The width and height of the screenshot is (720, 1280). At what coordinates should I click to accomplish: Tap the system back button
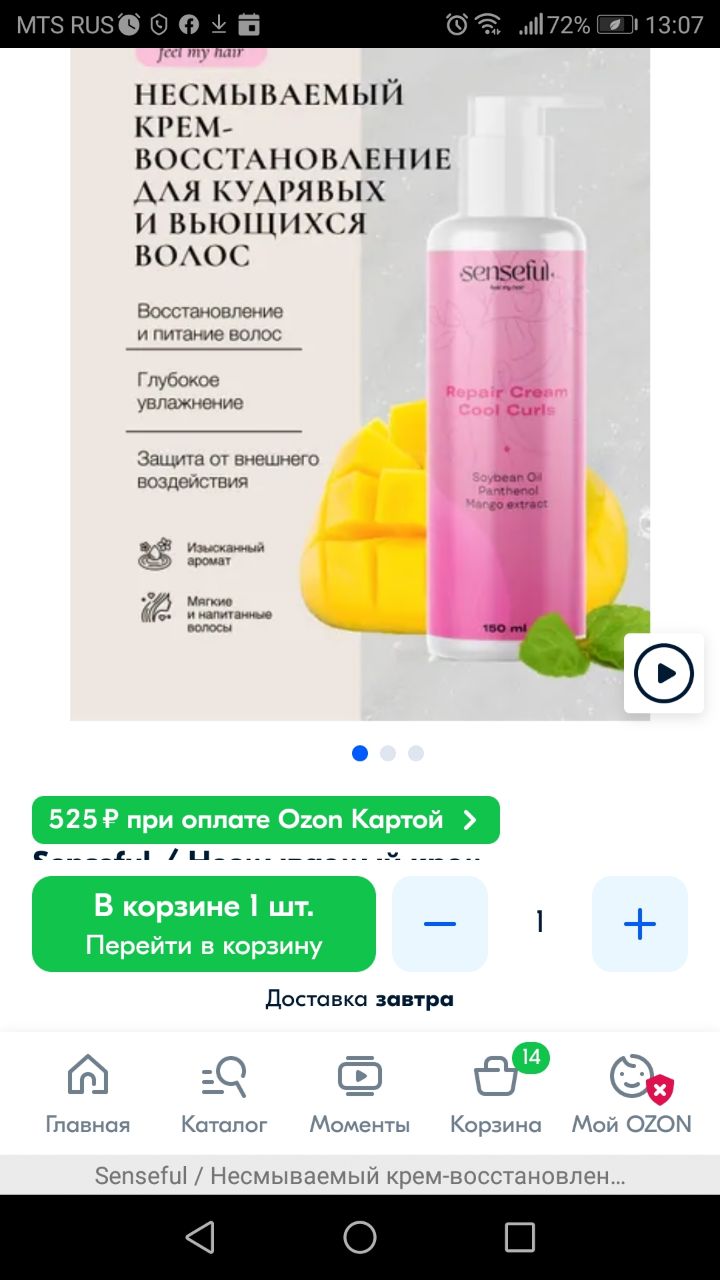pyautogui.click(x=200, y=1237)
